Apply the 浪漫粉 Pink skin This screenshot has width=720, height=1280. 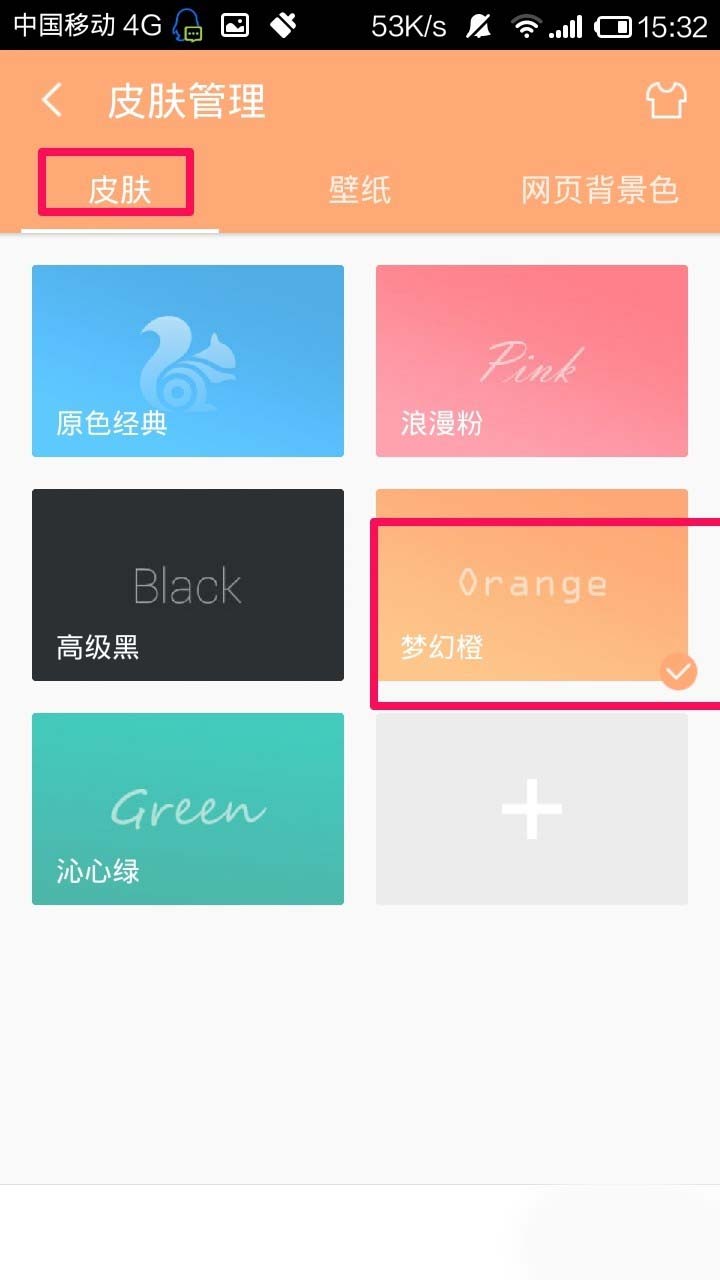click(532, 361)
